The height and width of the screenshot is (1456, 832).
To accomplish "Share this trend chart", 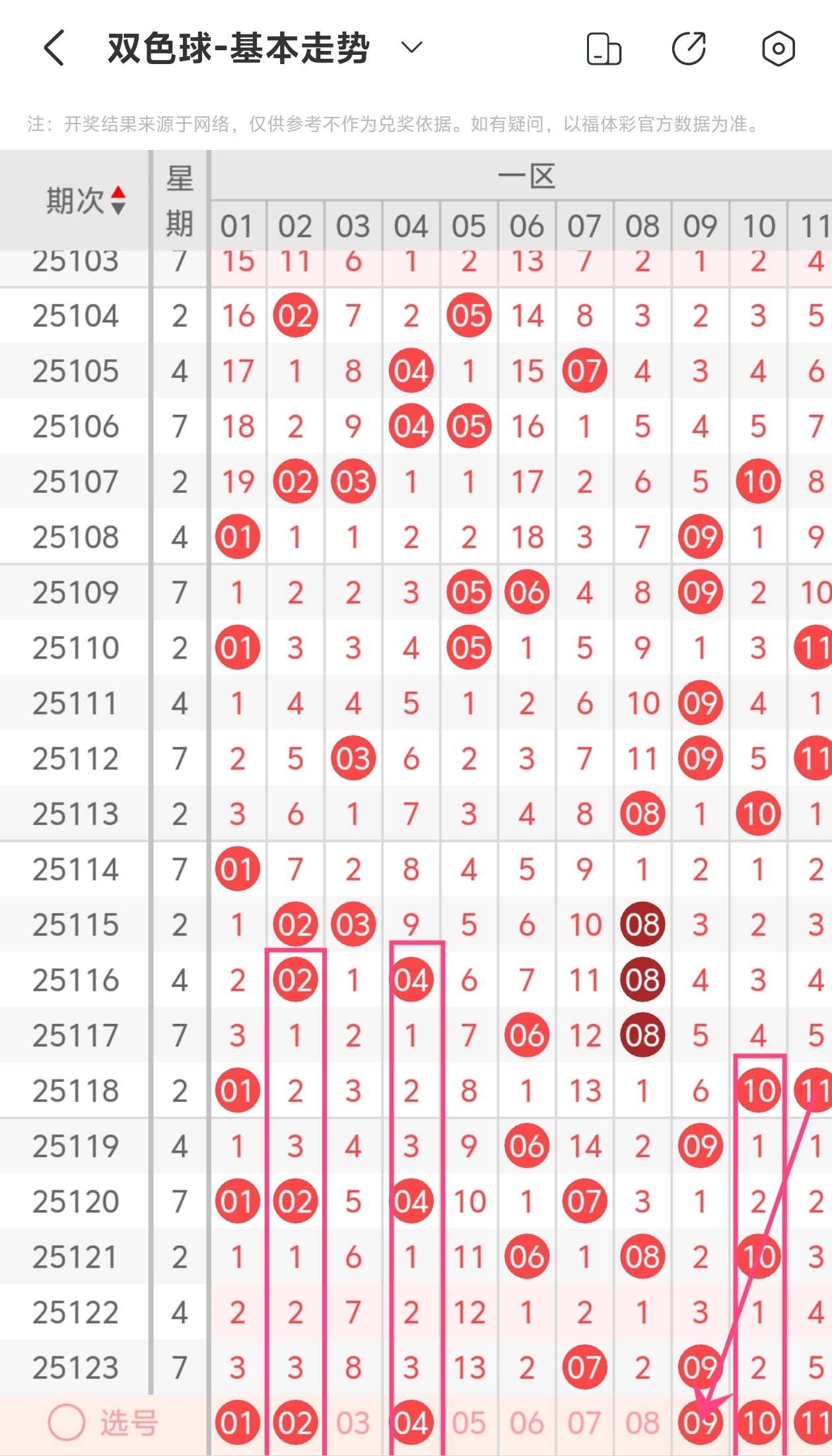I will click(x=689, y=48).
